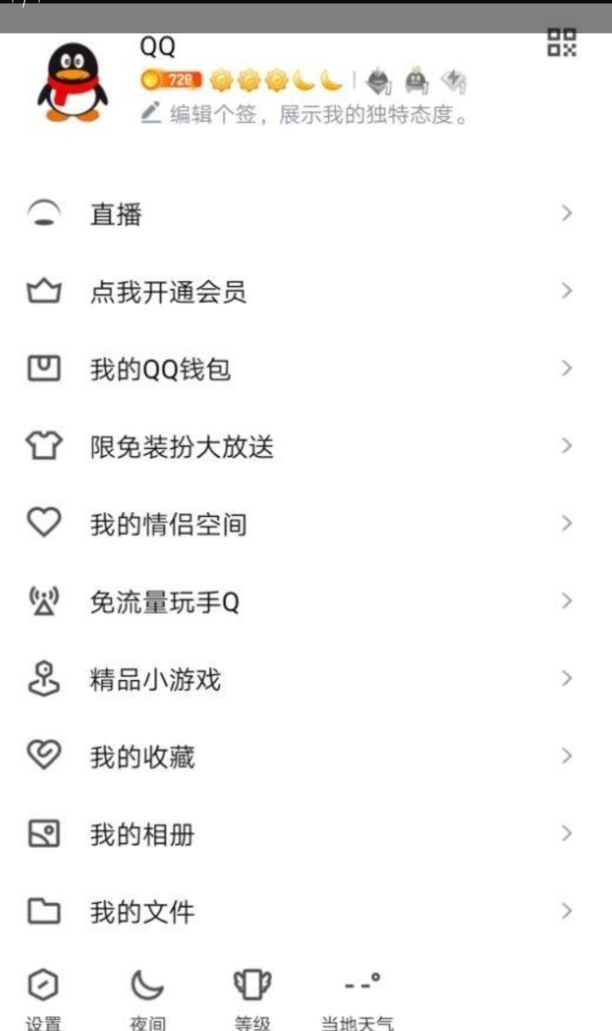Switch on 夜间 night mode
The width and height of the screenshot is (612, 1031).
click(x=147, y=996)
